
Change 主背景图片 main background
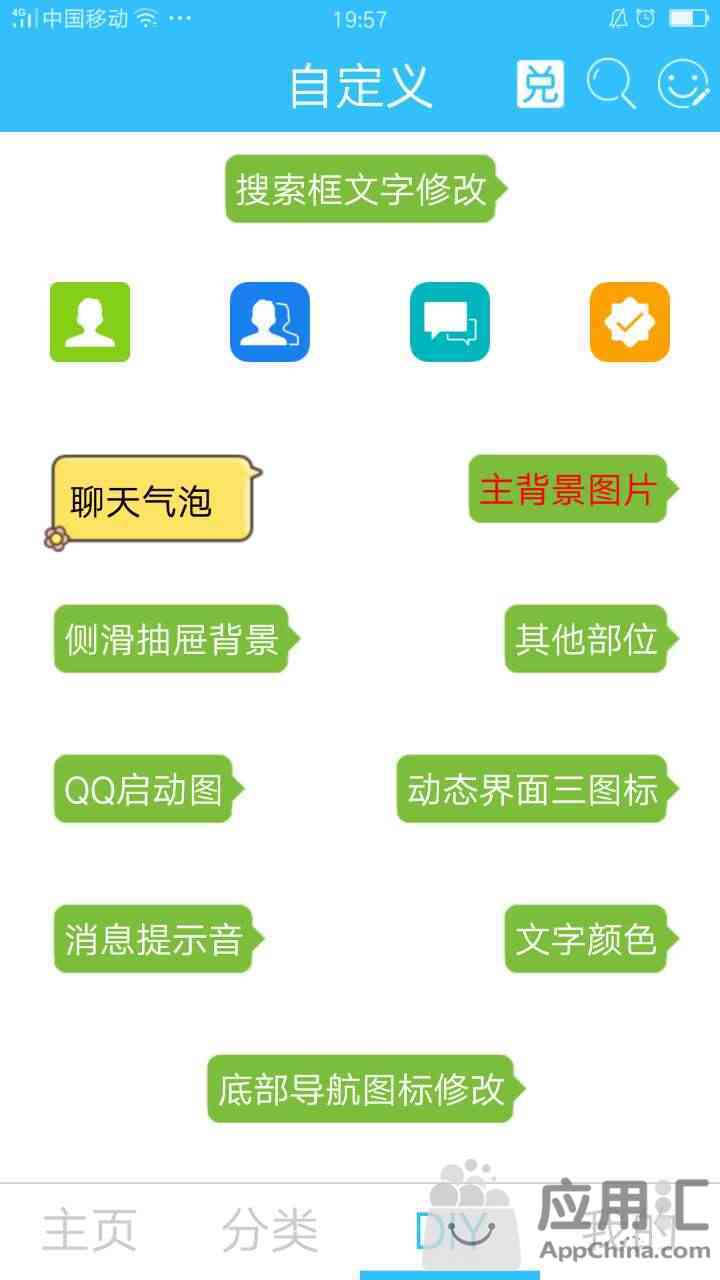[x=568, y=489]
